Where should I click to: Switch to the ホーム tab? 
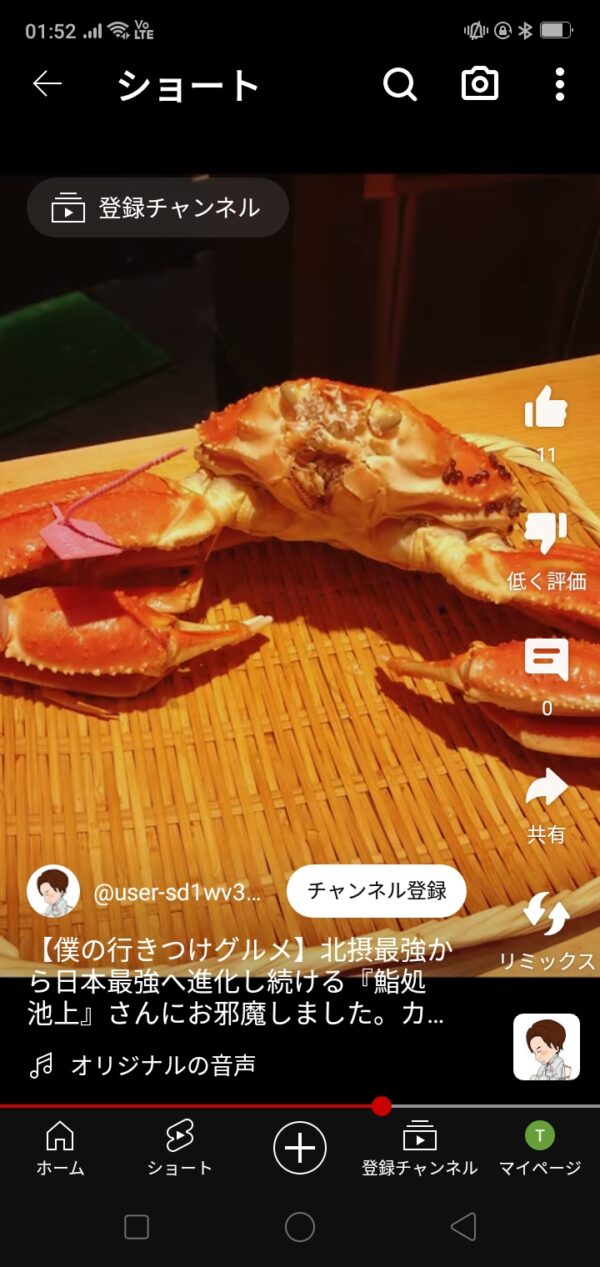coord(60,1148)
